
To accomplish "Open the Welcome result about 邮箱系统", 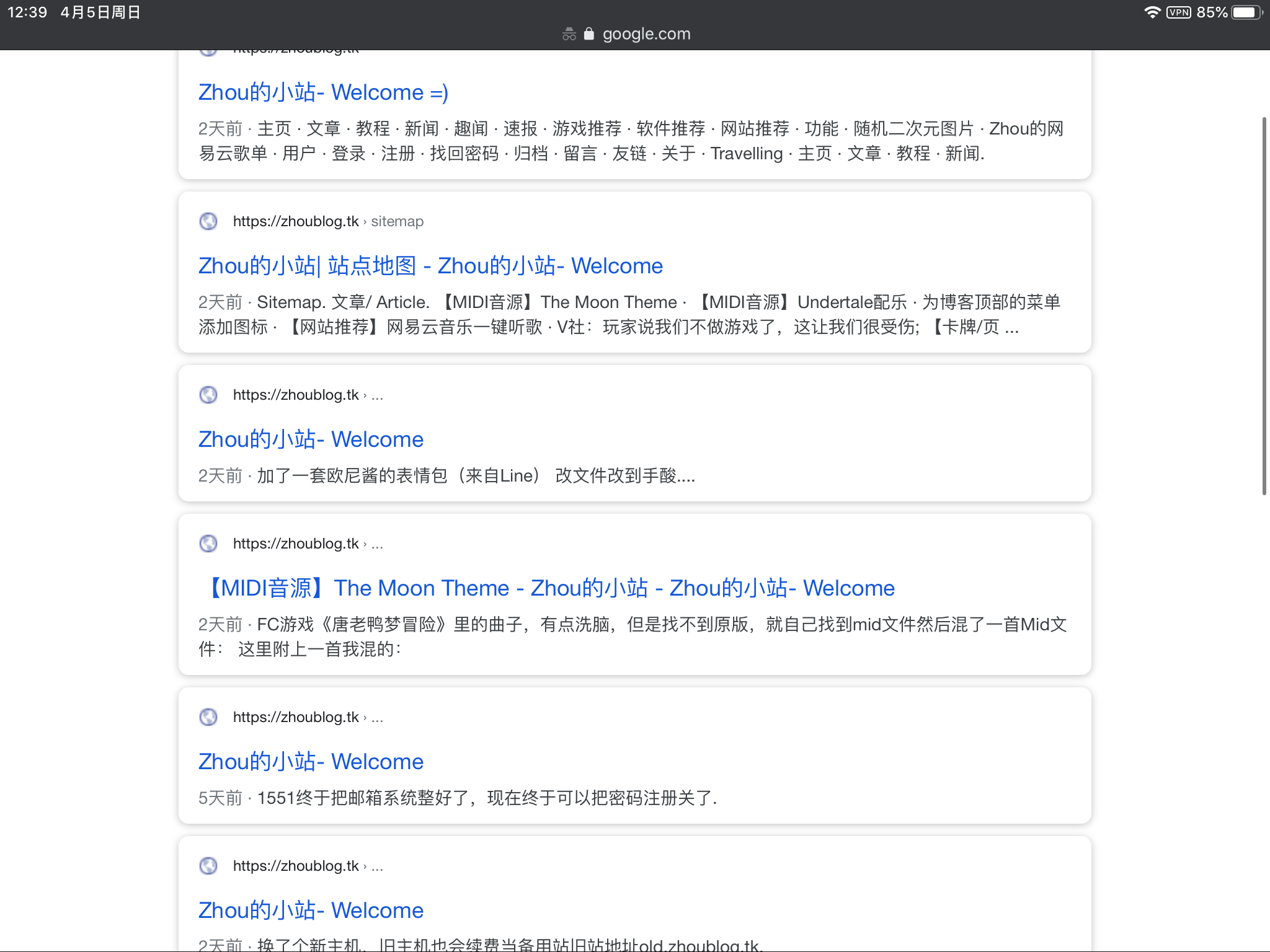I will click(311, 762).
